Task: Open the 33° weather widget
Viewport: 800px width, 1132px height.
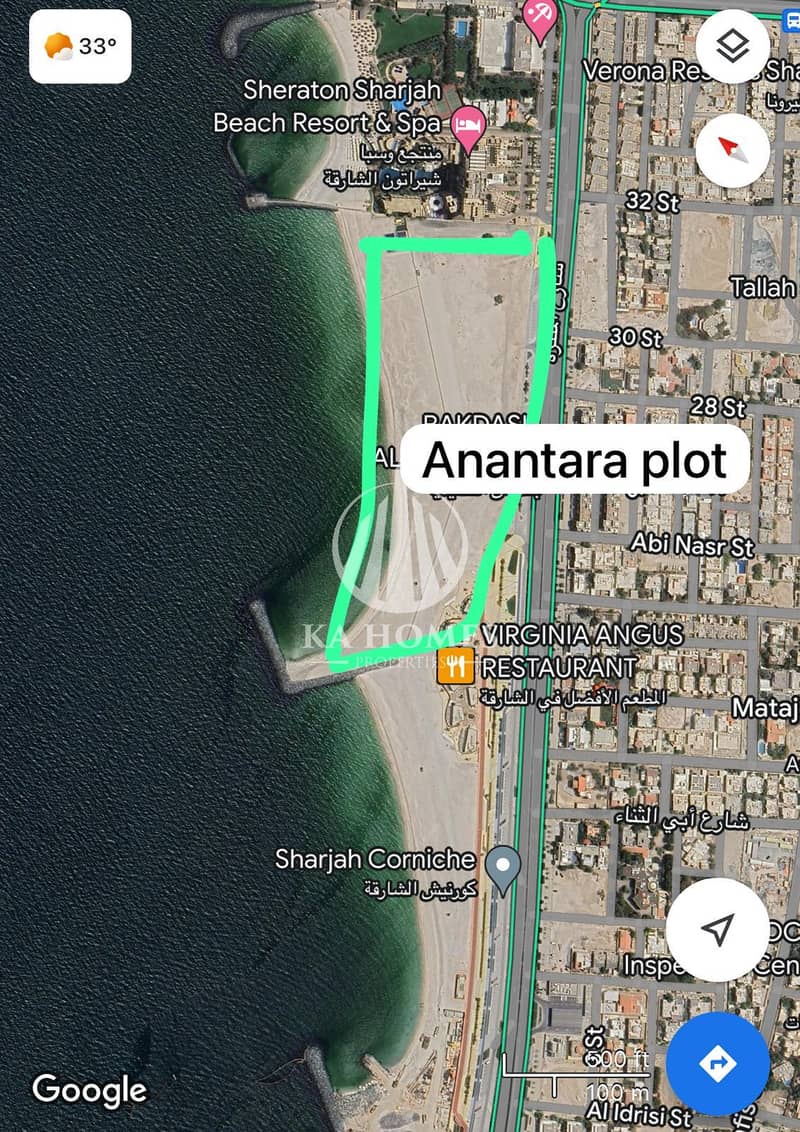Action: coord(80,46)
